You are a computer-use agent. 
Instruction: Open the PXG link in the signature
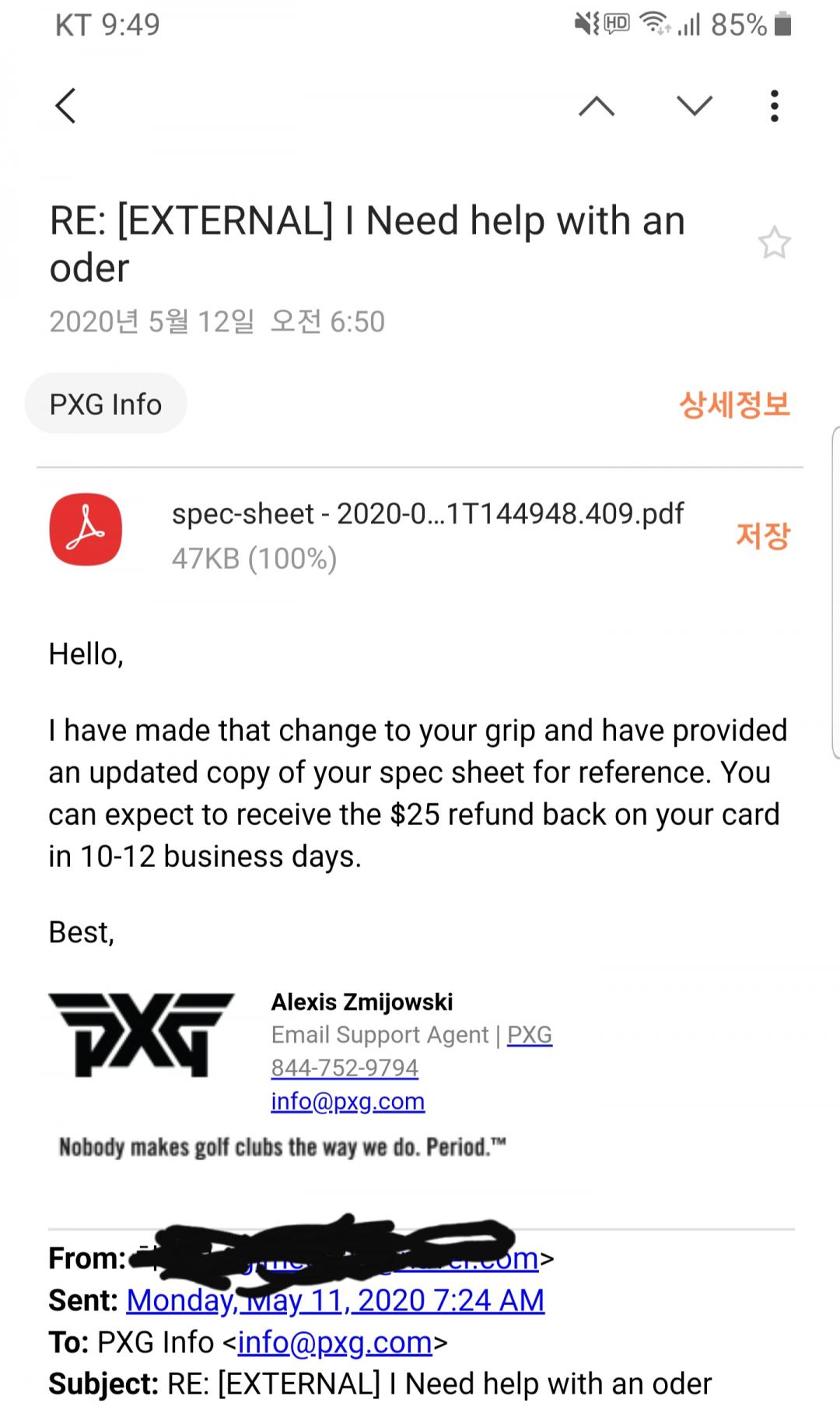pos(530,1035)
